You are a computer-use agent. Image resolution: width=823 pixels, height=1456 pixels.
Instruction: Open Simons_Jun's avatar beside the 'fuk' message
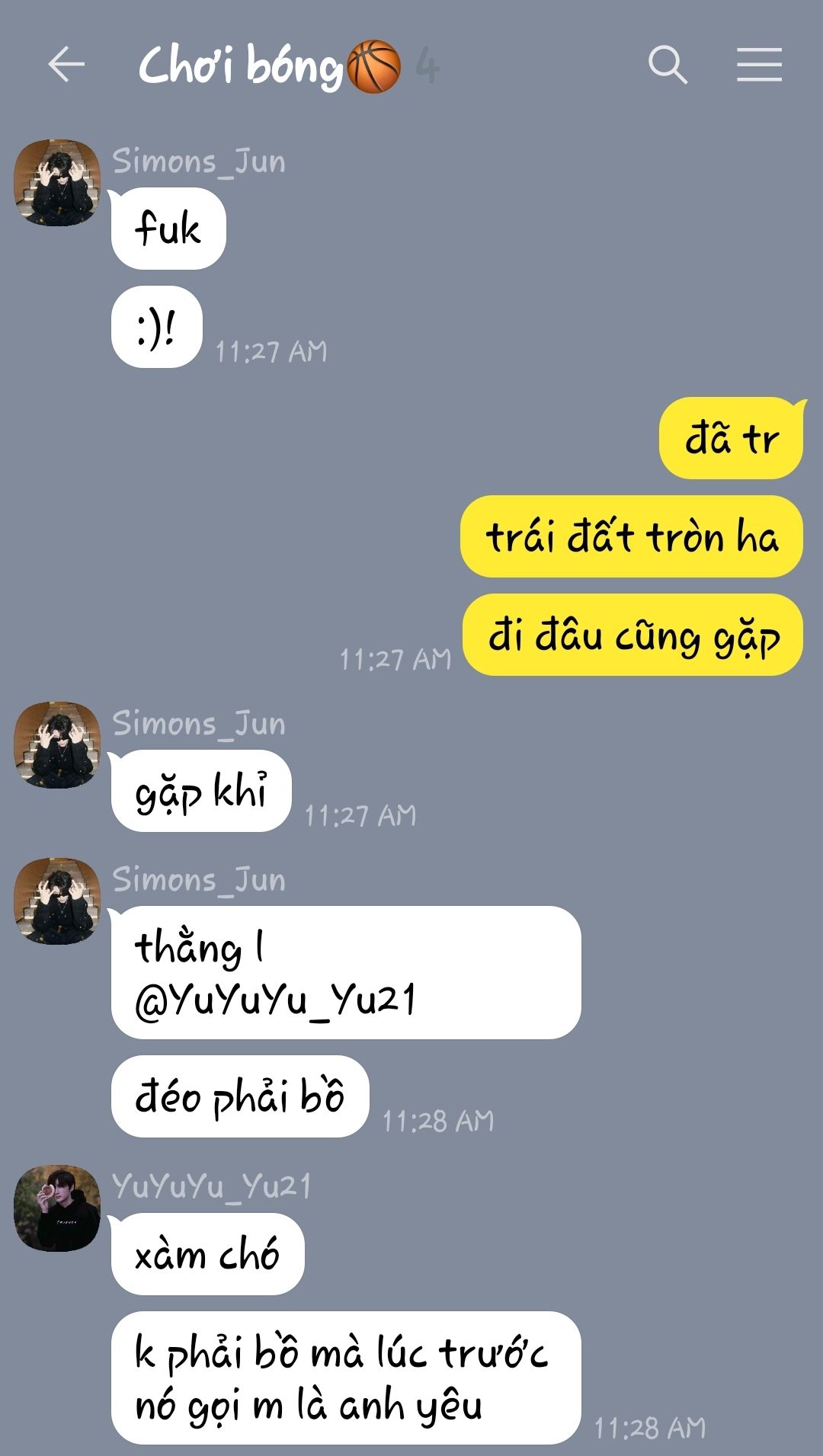click(57, 182)
